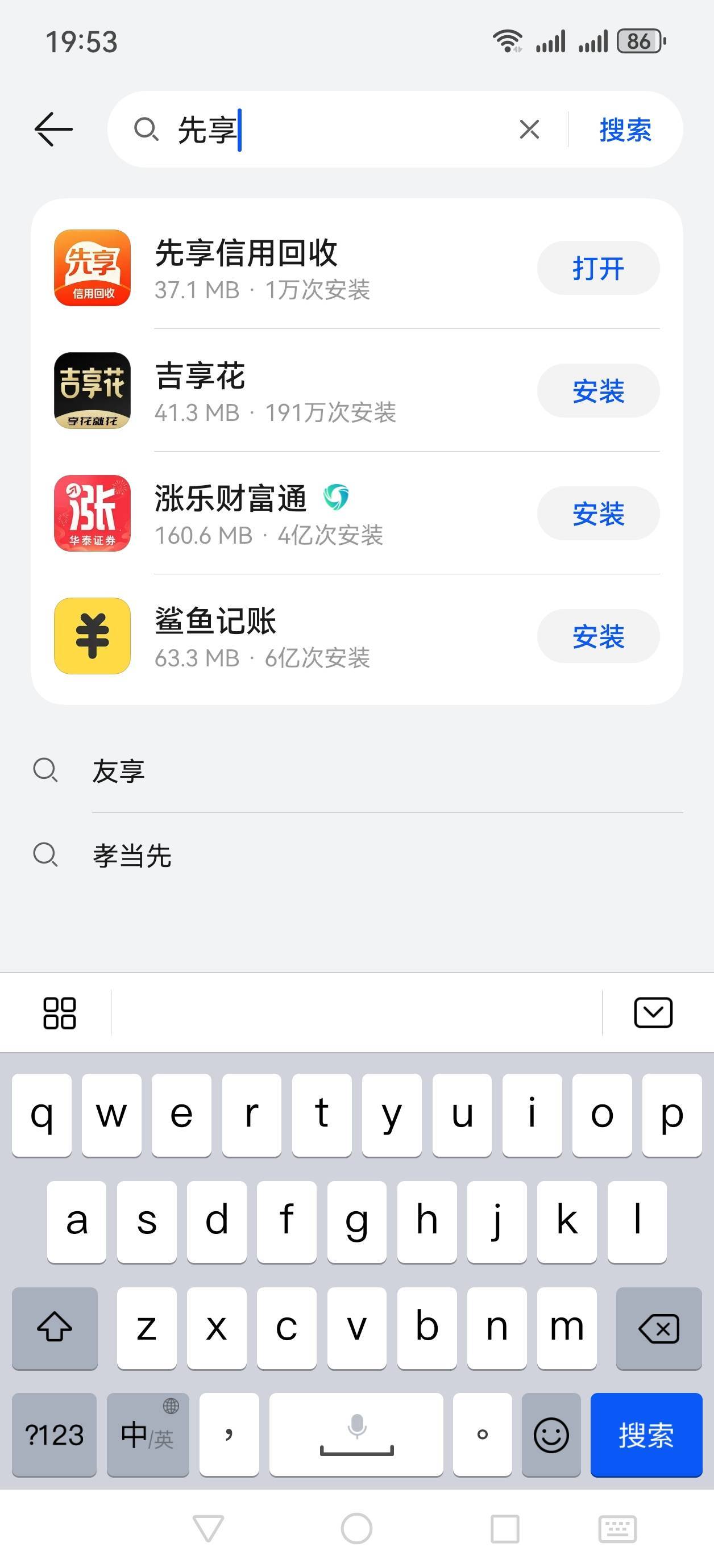Screen dimensions: 714x1568
Task: Open the 先享信用回收 app with 打开
Action: (x=597, y=268)
